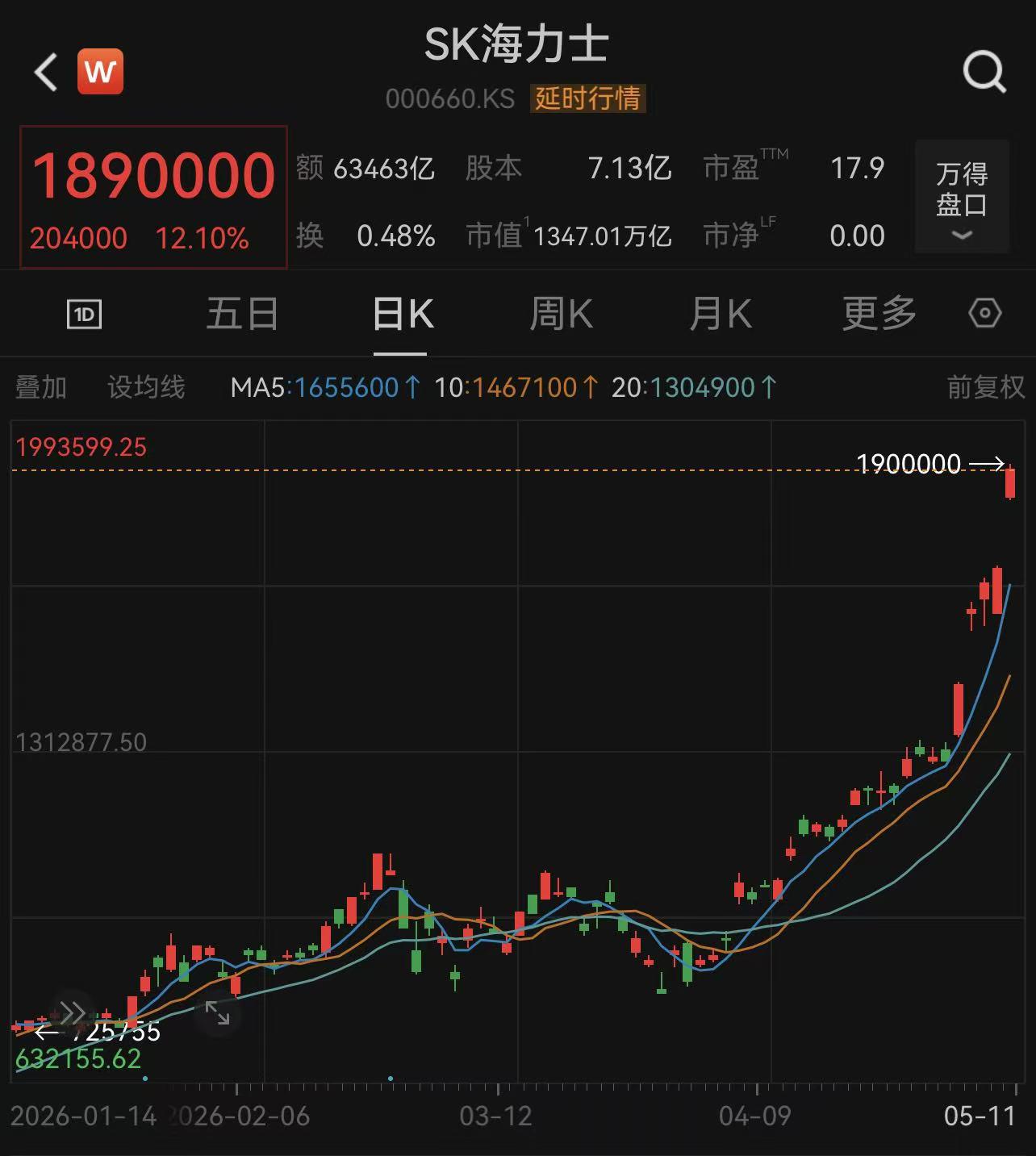Open 设均线 moving average settings

tap(146, 387)
